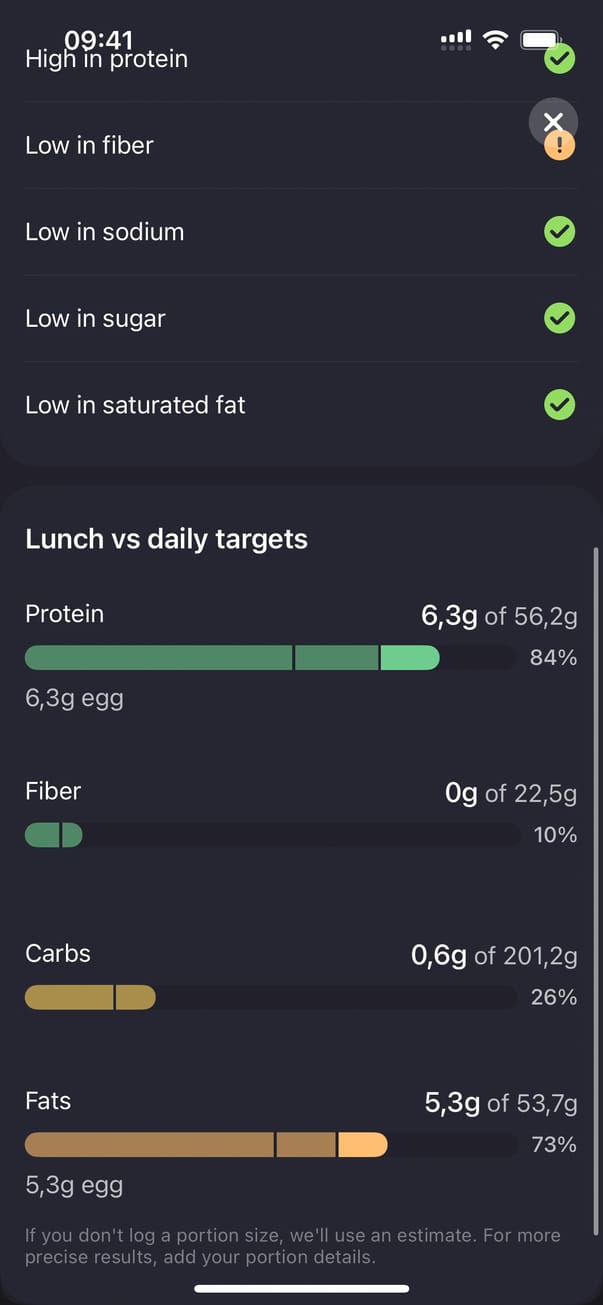Close the nutrition details sheet
The image size is (603, 1305).
553,122
